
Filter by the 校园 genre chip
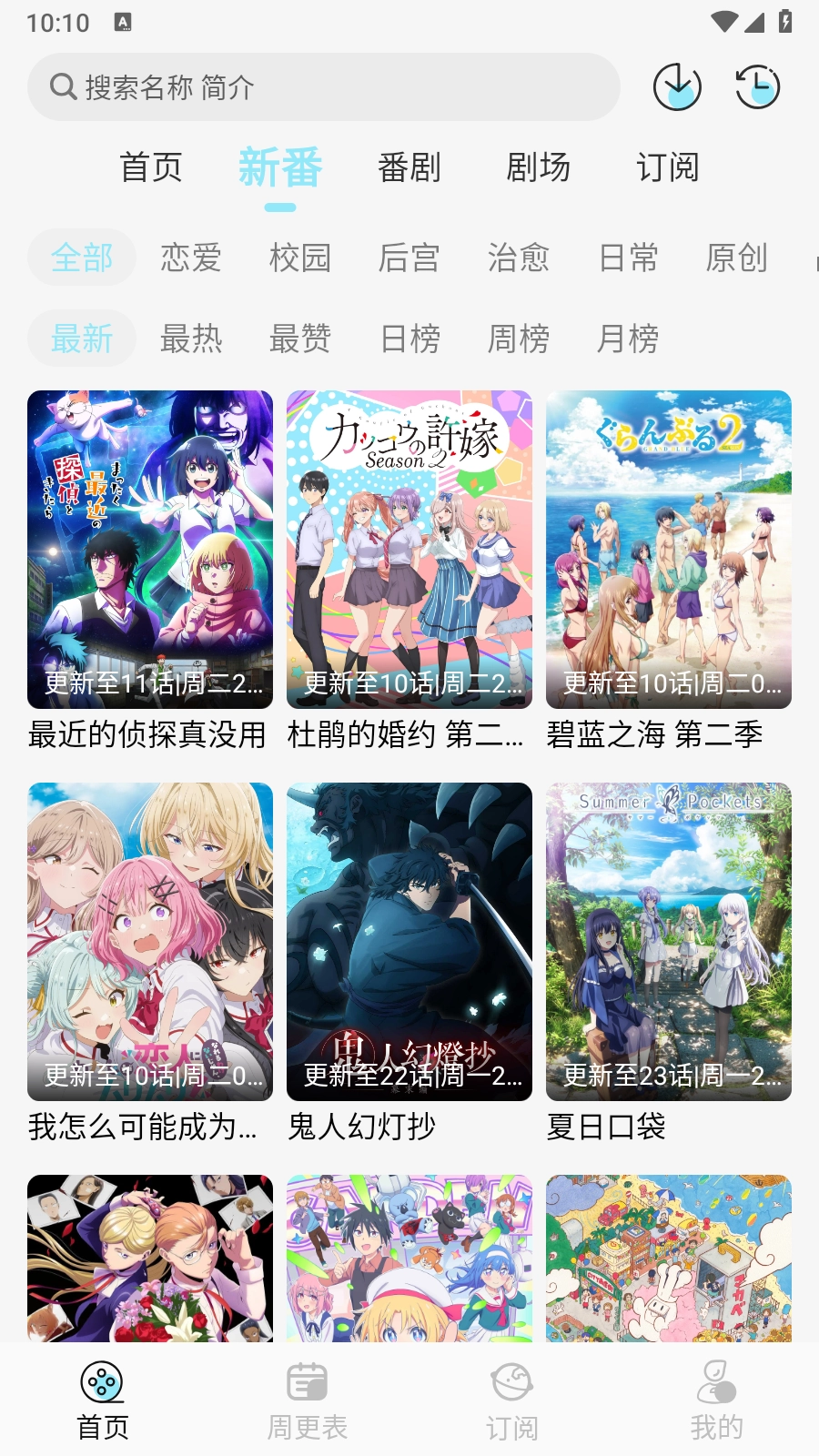(300, 258)
